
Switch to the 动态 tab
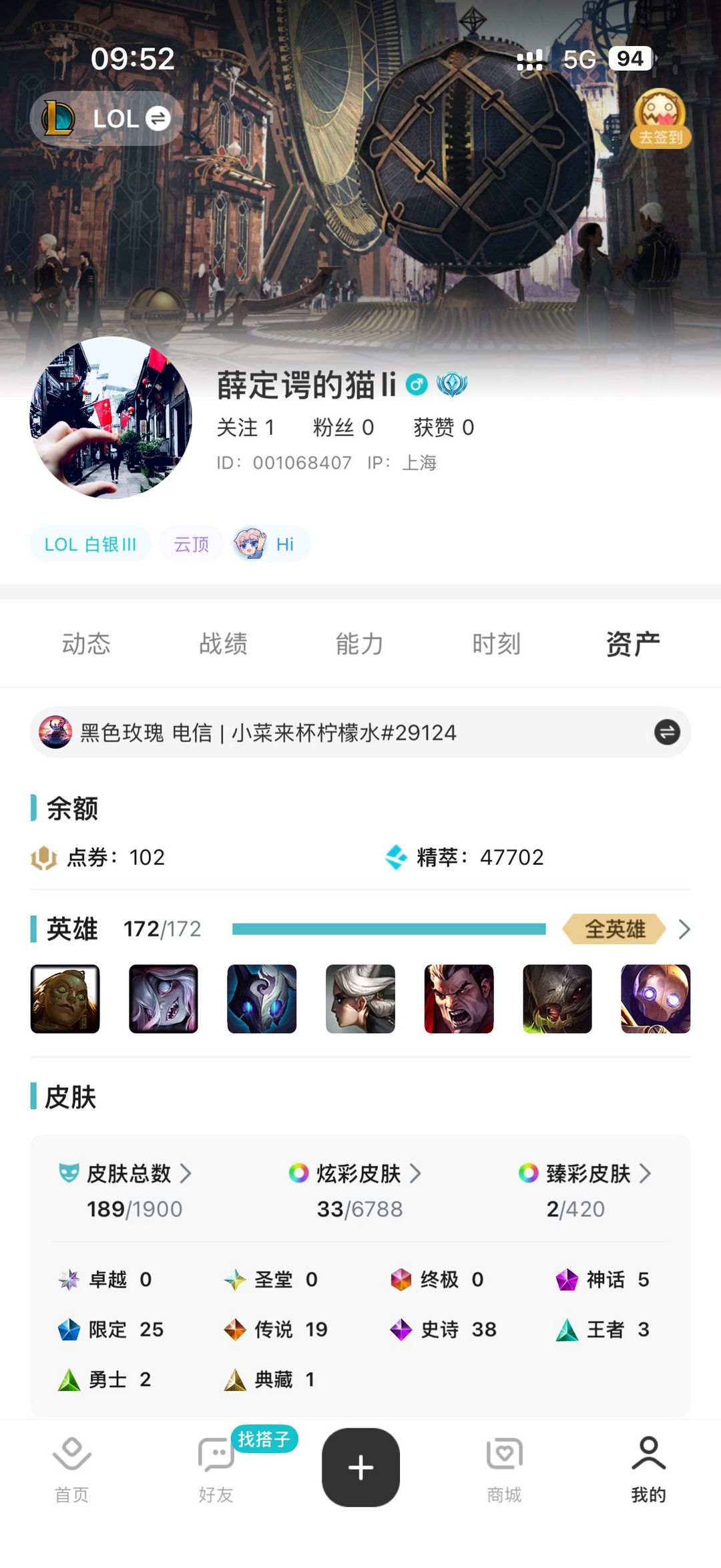tap(86, 644)
